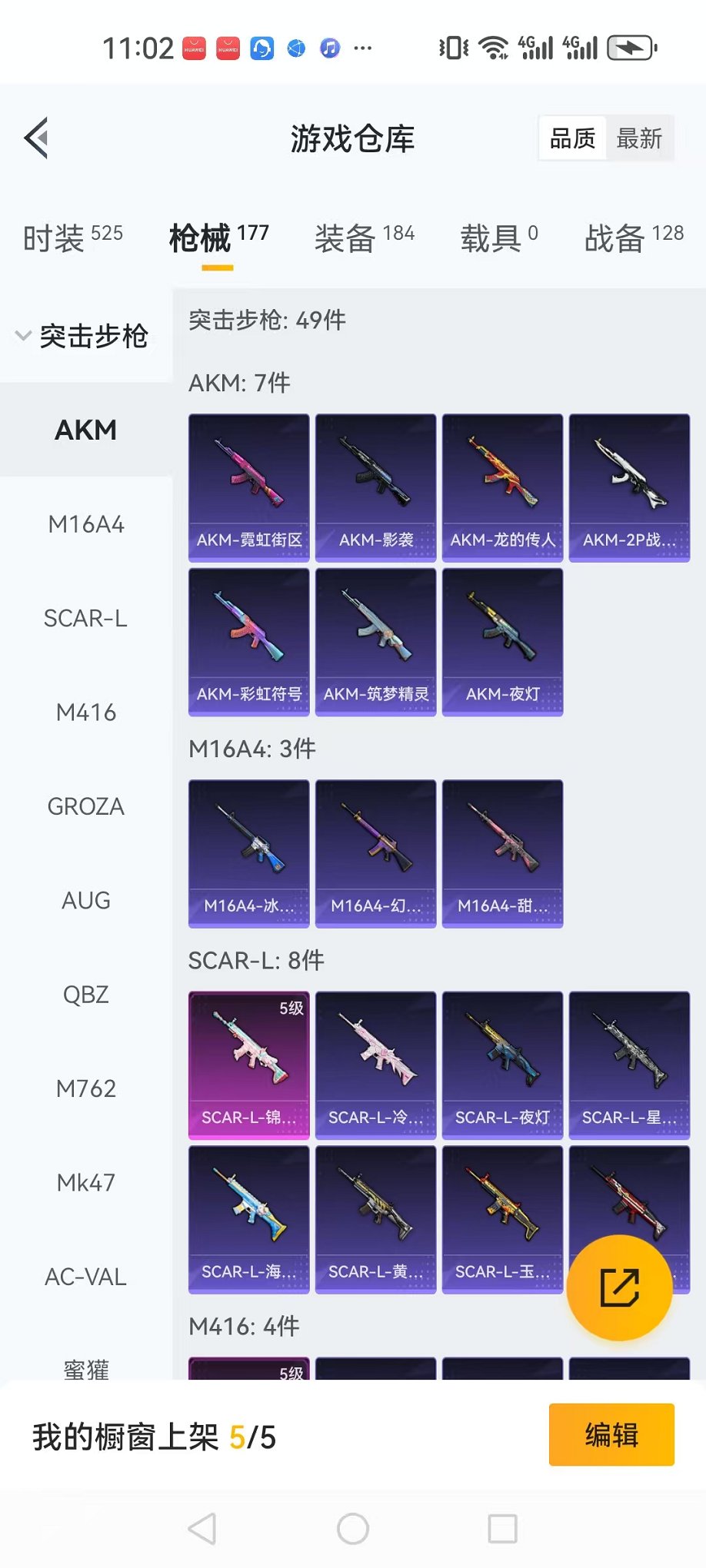Screen dimensions: 706x1568
Task: Select GROZA in the side list
Action: (86, 807)
